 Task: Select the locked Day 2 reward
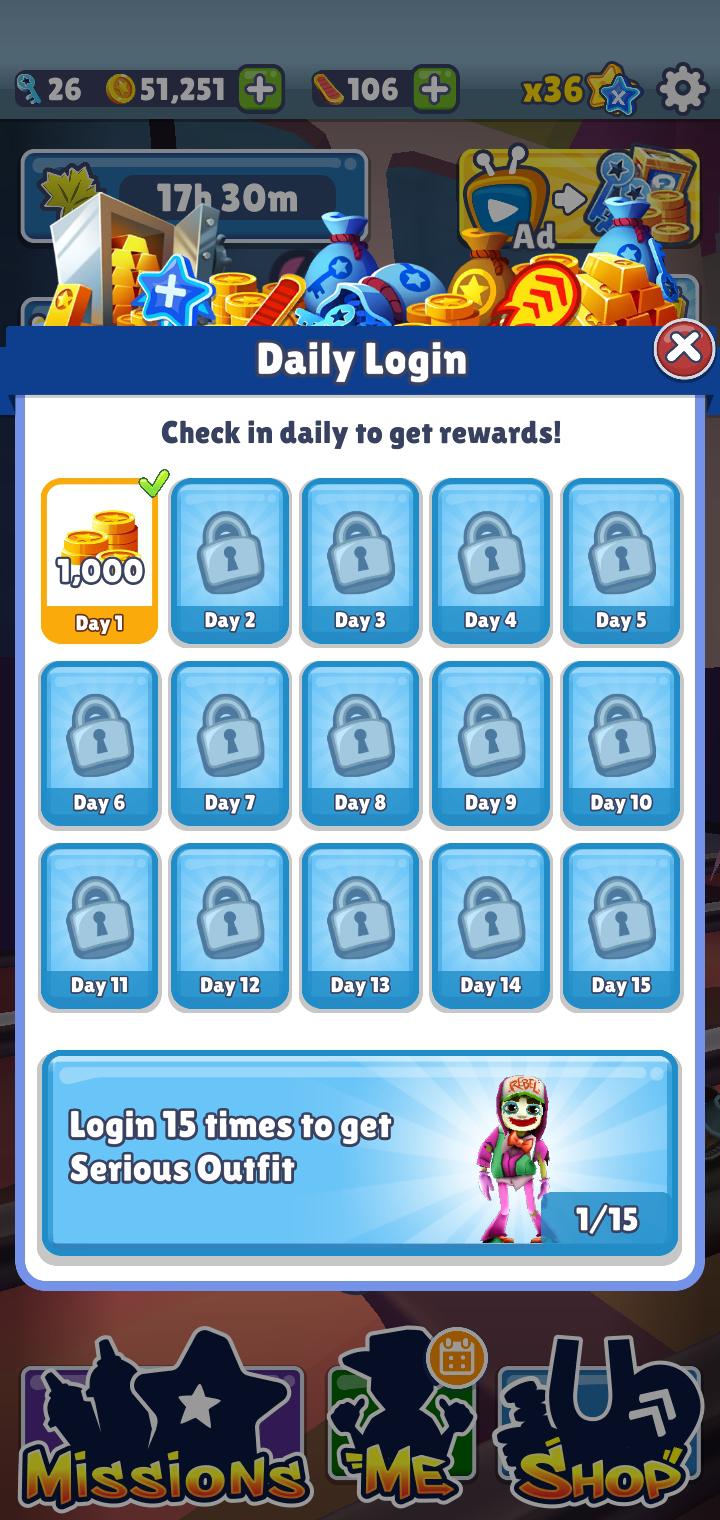(230, 561)
